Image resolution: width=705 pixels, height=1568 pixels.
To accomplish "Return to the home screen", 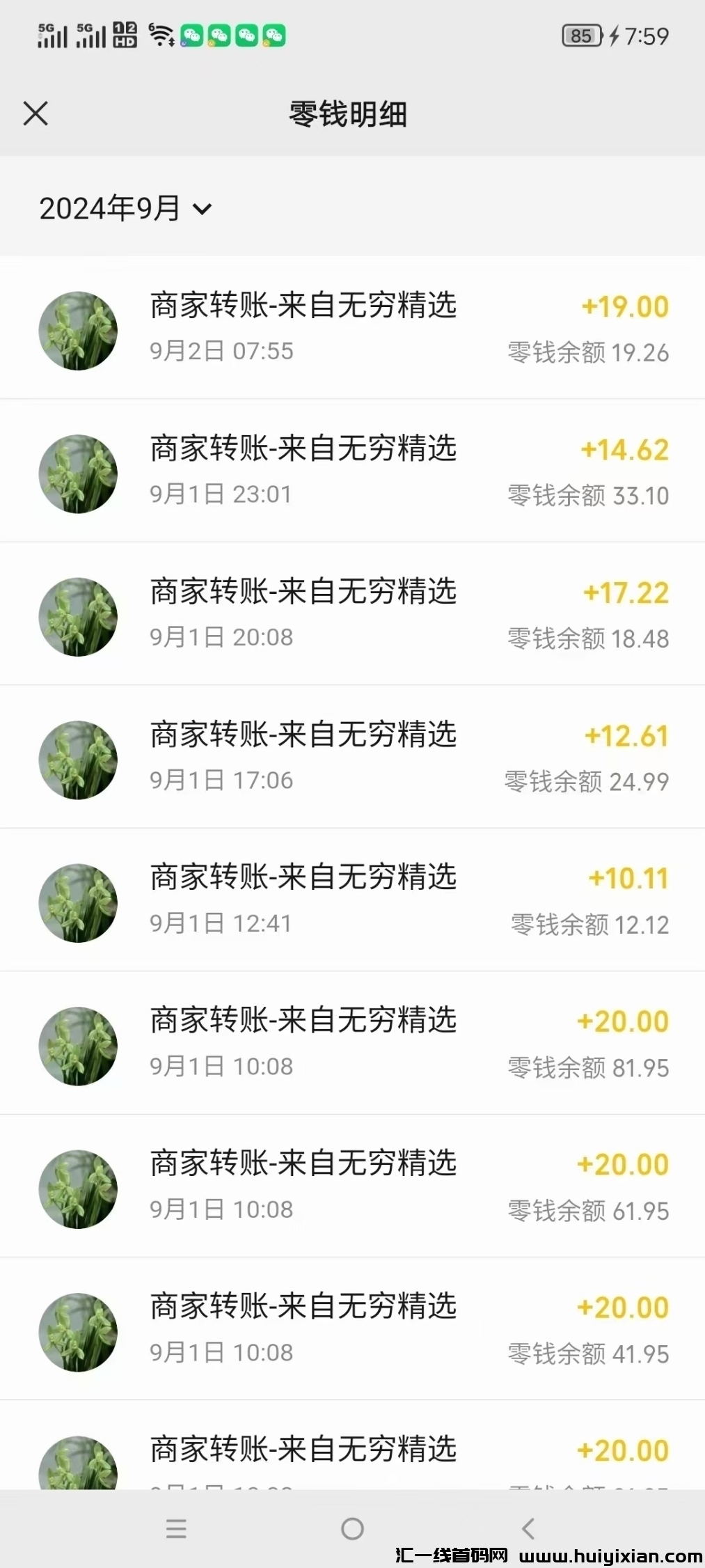I will (x=352, y=1528).
